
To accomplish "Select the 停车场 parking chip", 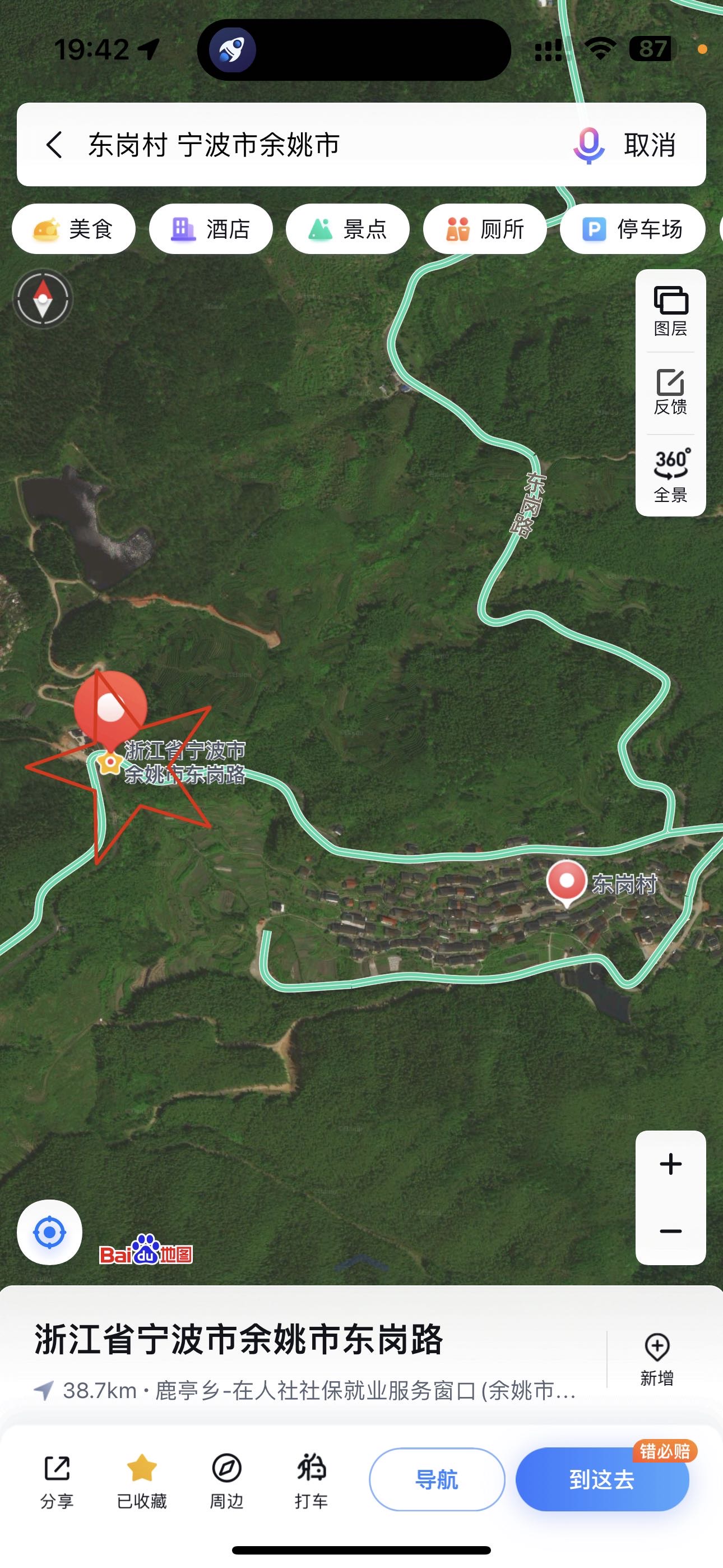I will point(632,229).
